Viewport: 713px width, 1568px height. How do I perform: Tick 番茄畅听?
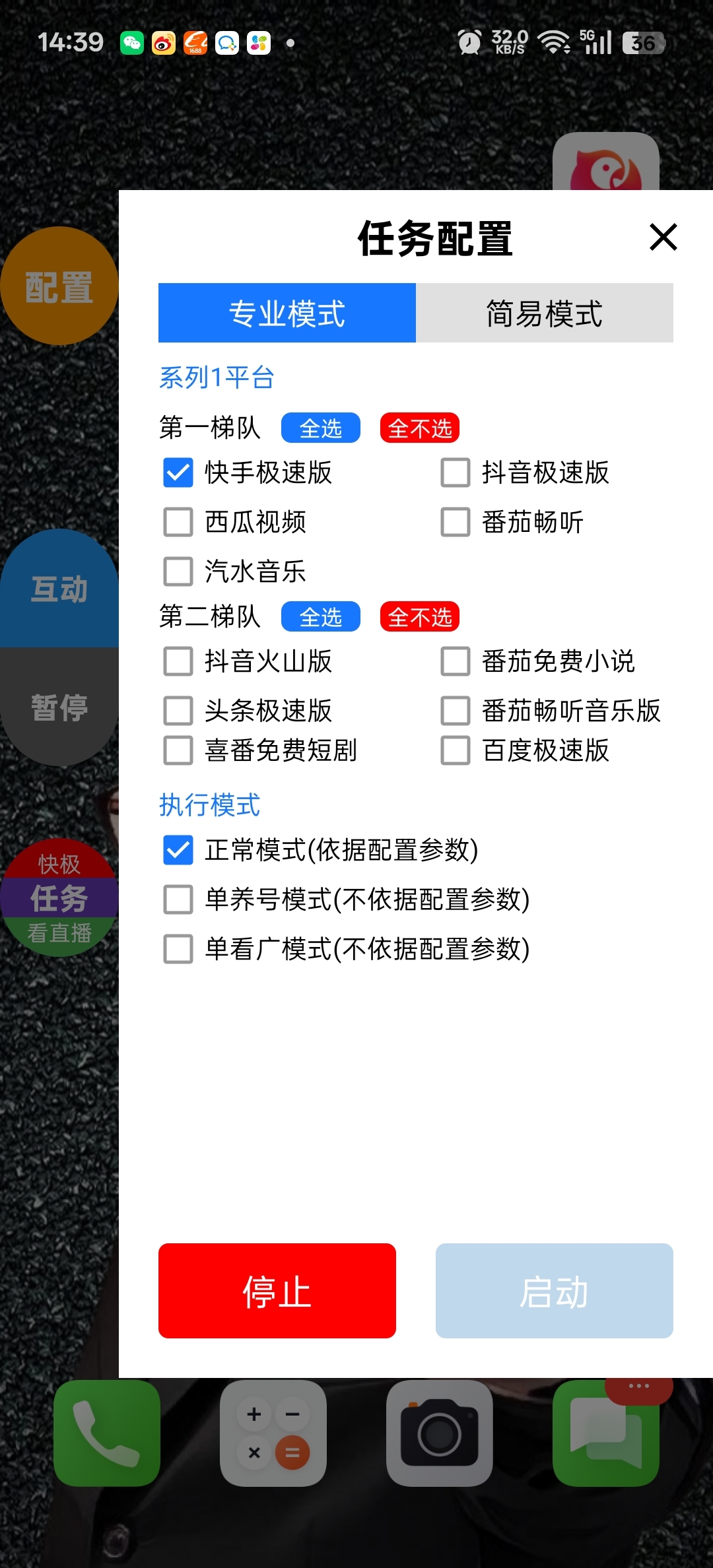(x=456, y=522)
